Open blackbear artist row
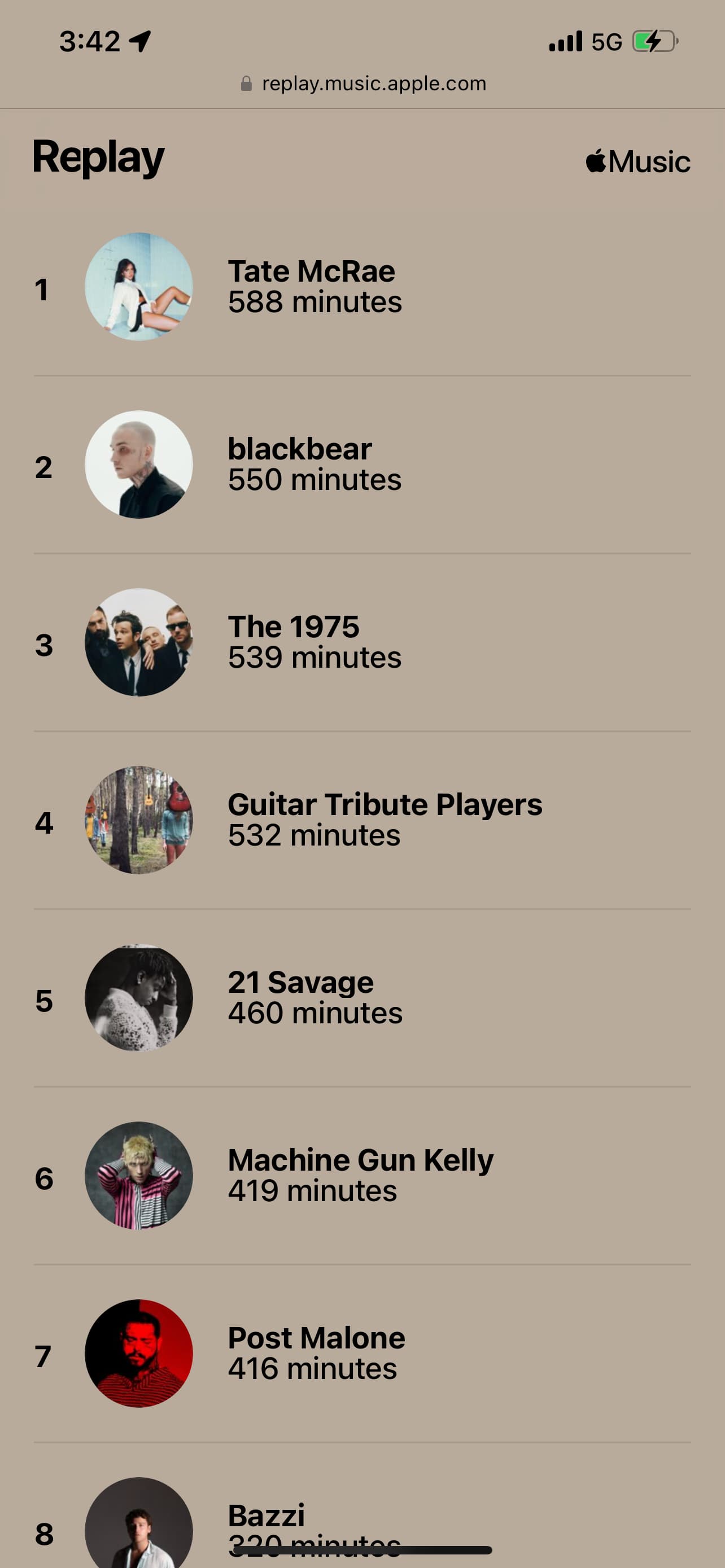This screenshot has height=1568, width=725. point(362,465)
